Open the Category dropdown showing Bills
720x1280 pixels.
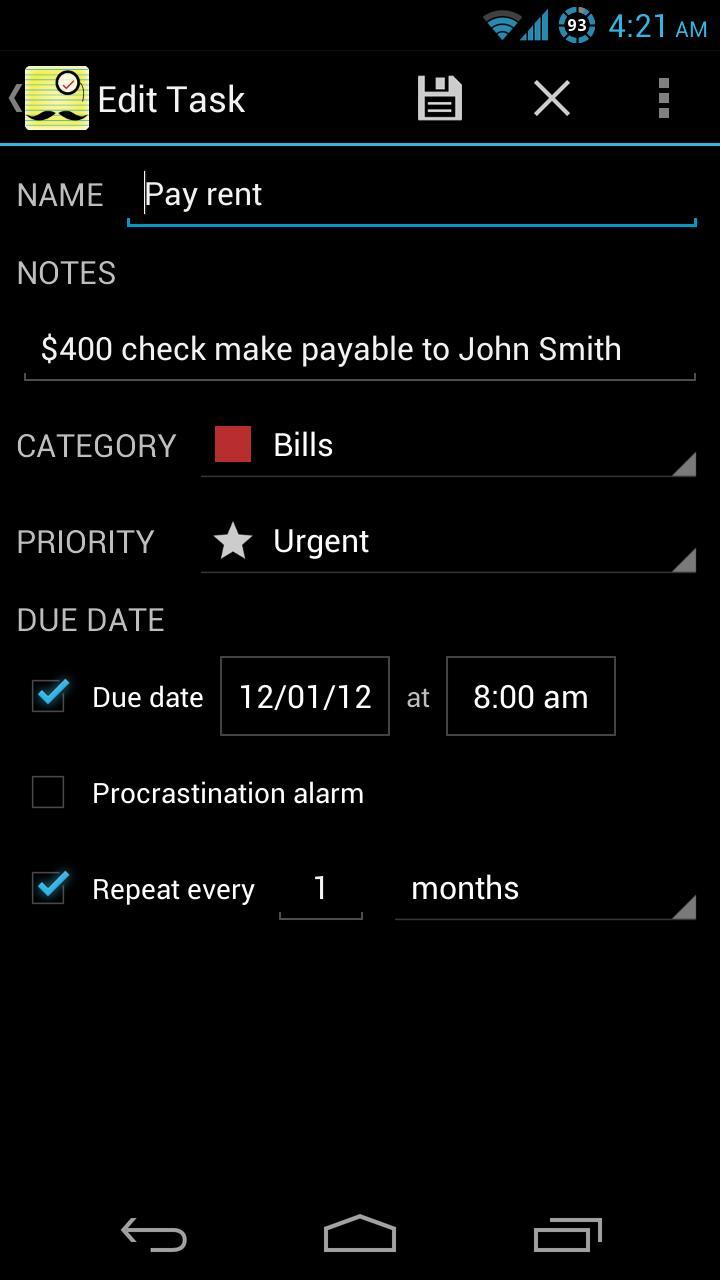[x=448, y=446]
